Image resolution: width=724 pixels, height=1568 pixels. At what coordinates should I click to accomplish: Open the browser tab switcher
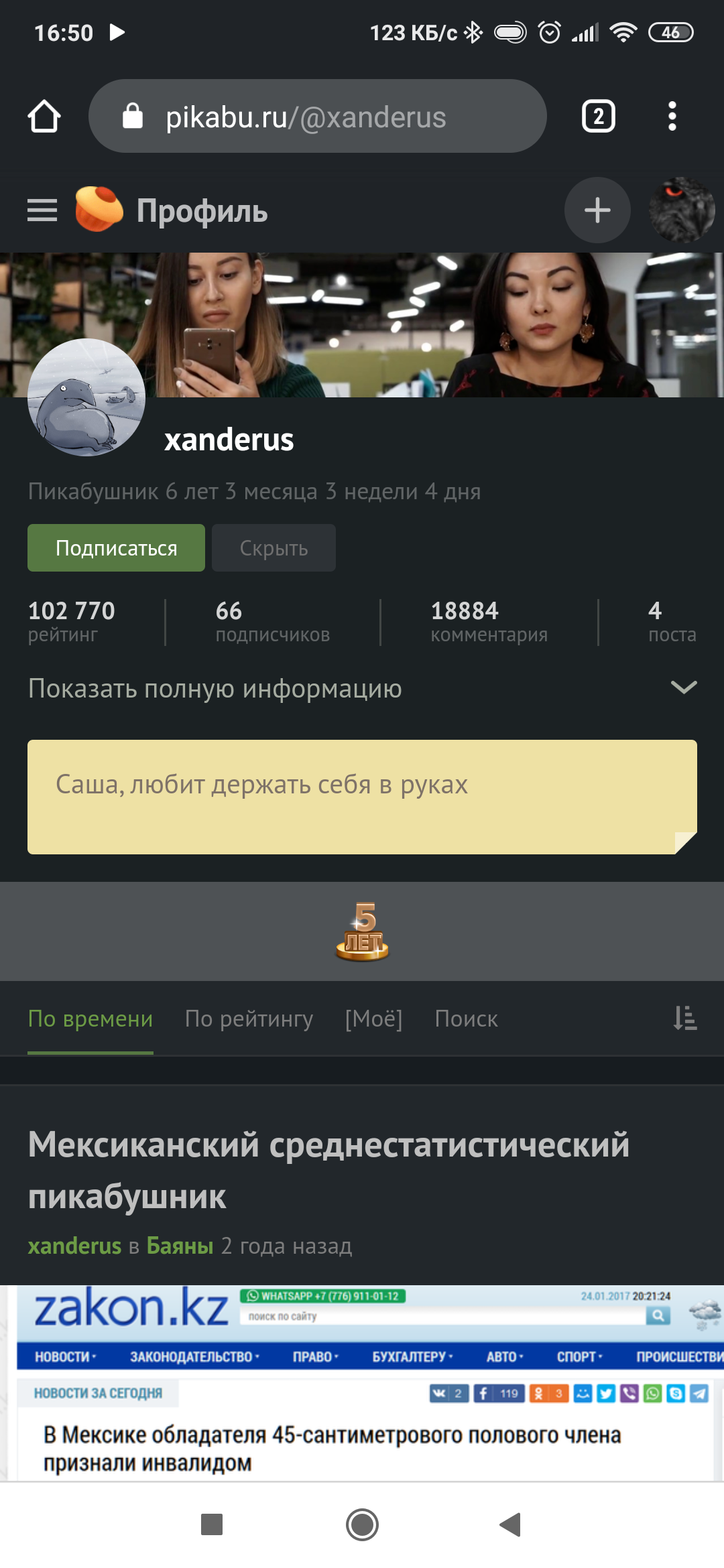click(x=598, y=117)
